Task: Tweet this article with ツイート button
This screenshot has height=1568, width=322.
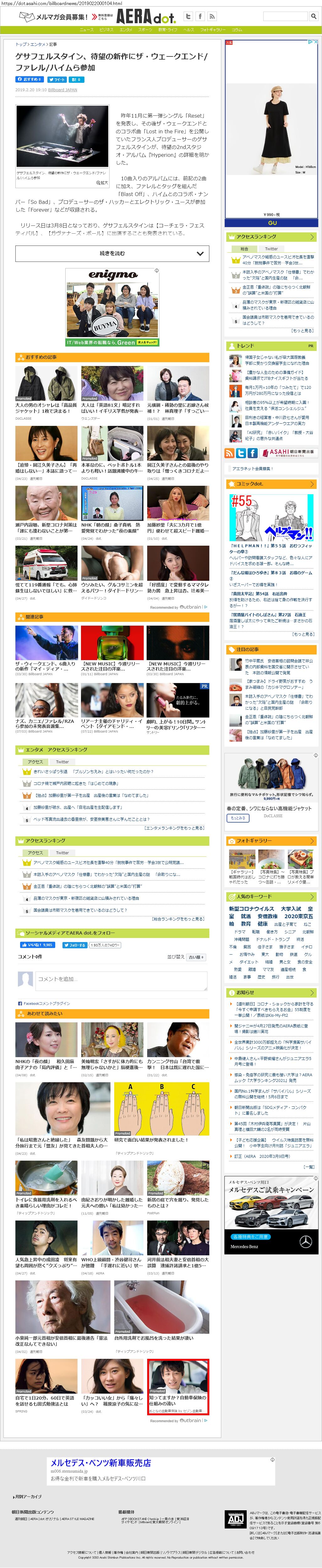Action: (x=56, y=79)
